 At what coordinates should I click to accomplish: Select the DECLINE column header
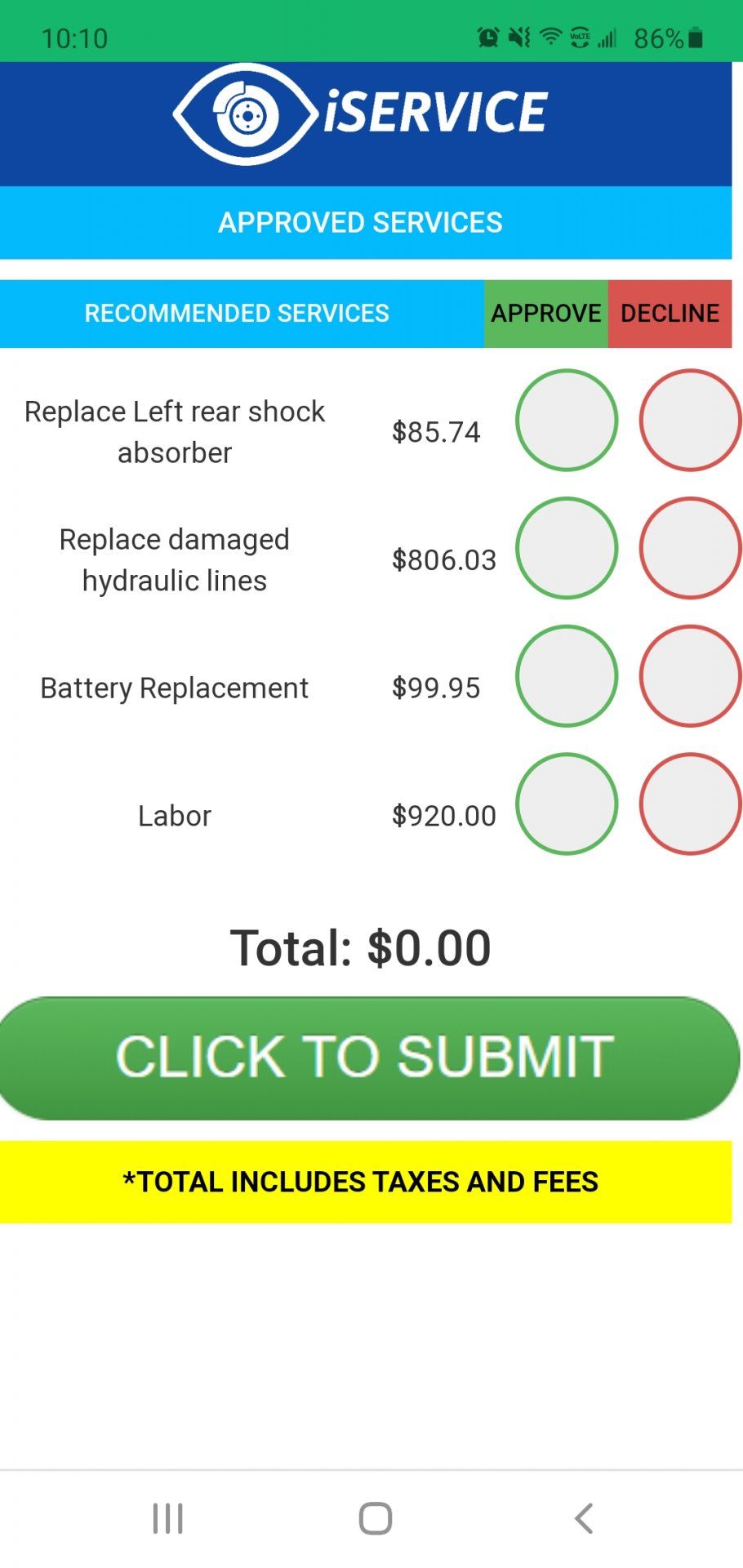670,314
